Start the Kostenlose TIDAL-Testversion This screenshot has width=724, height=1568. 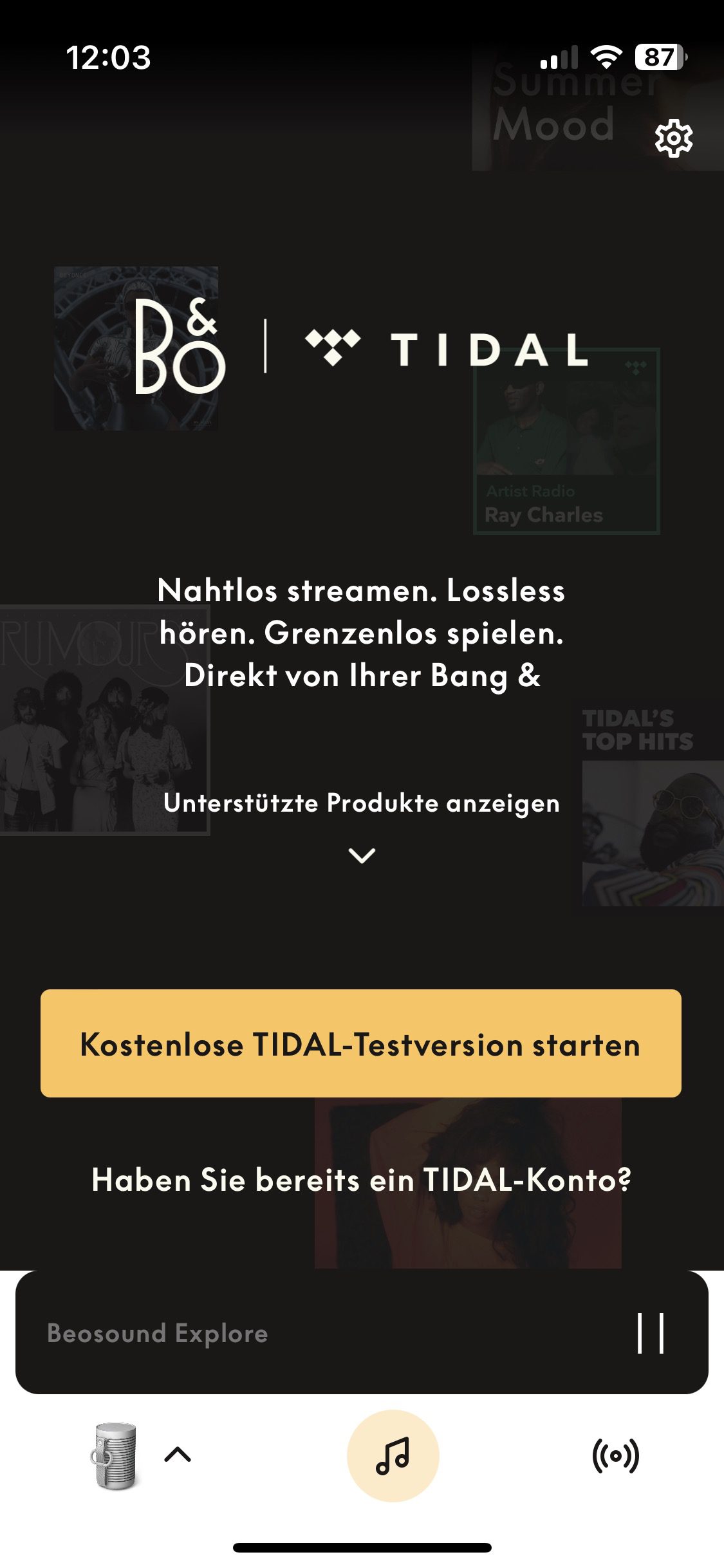tap(361, 1043)
